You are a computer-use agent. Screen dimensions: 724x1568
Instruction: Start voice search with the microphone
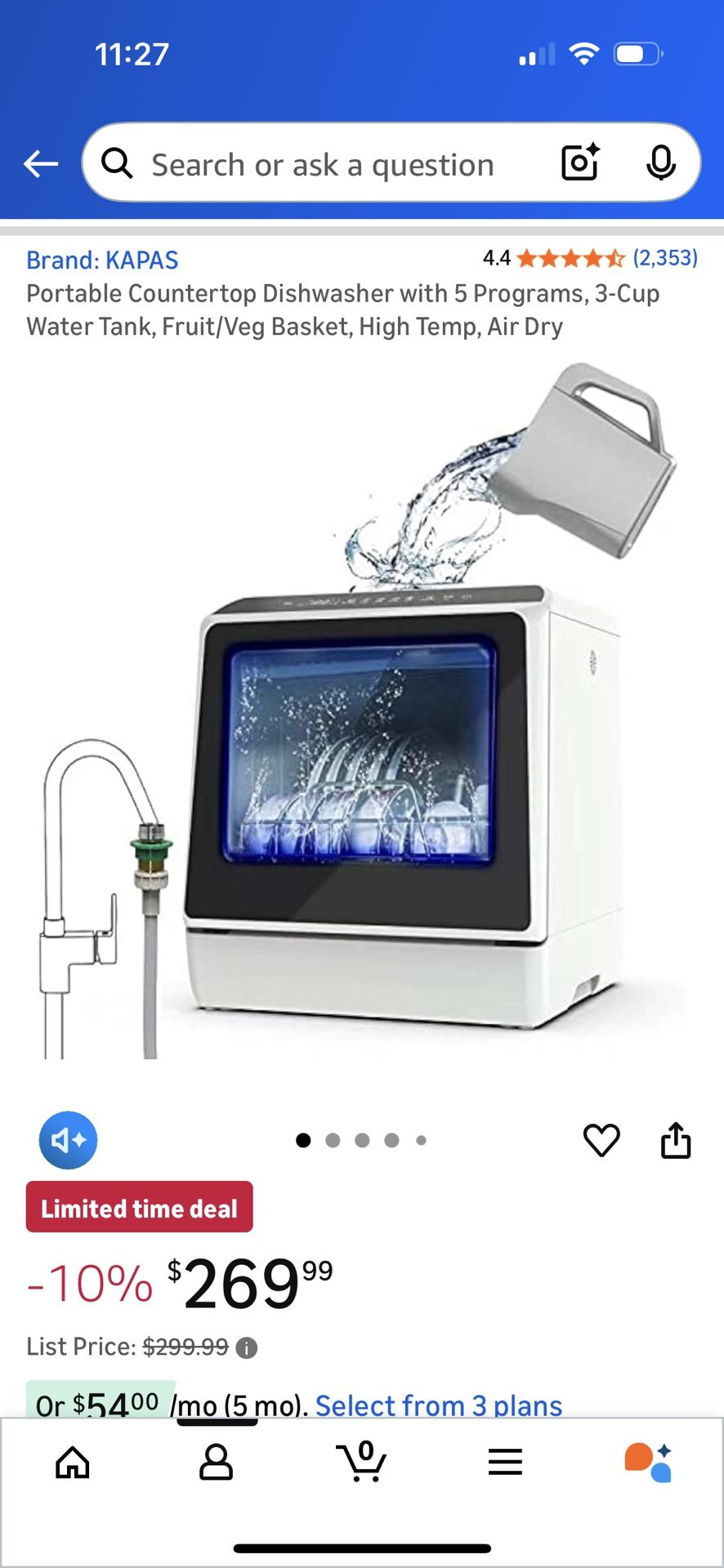pyautogui.click(x=660, y=163)
